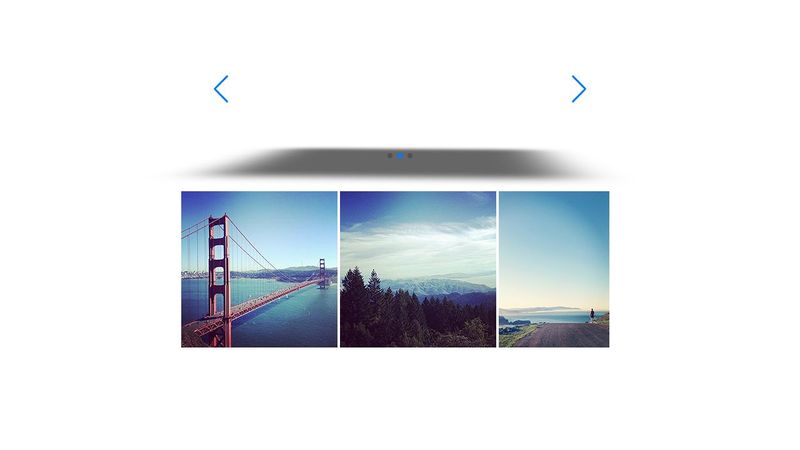Open the Golden Gate Bridge photo
The width and height of the screenshot is (800, 450).
click(259, 269)
